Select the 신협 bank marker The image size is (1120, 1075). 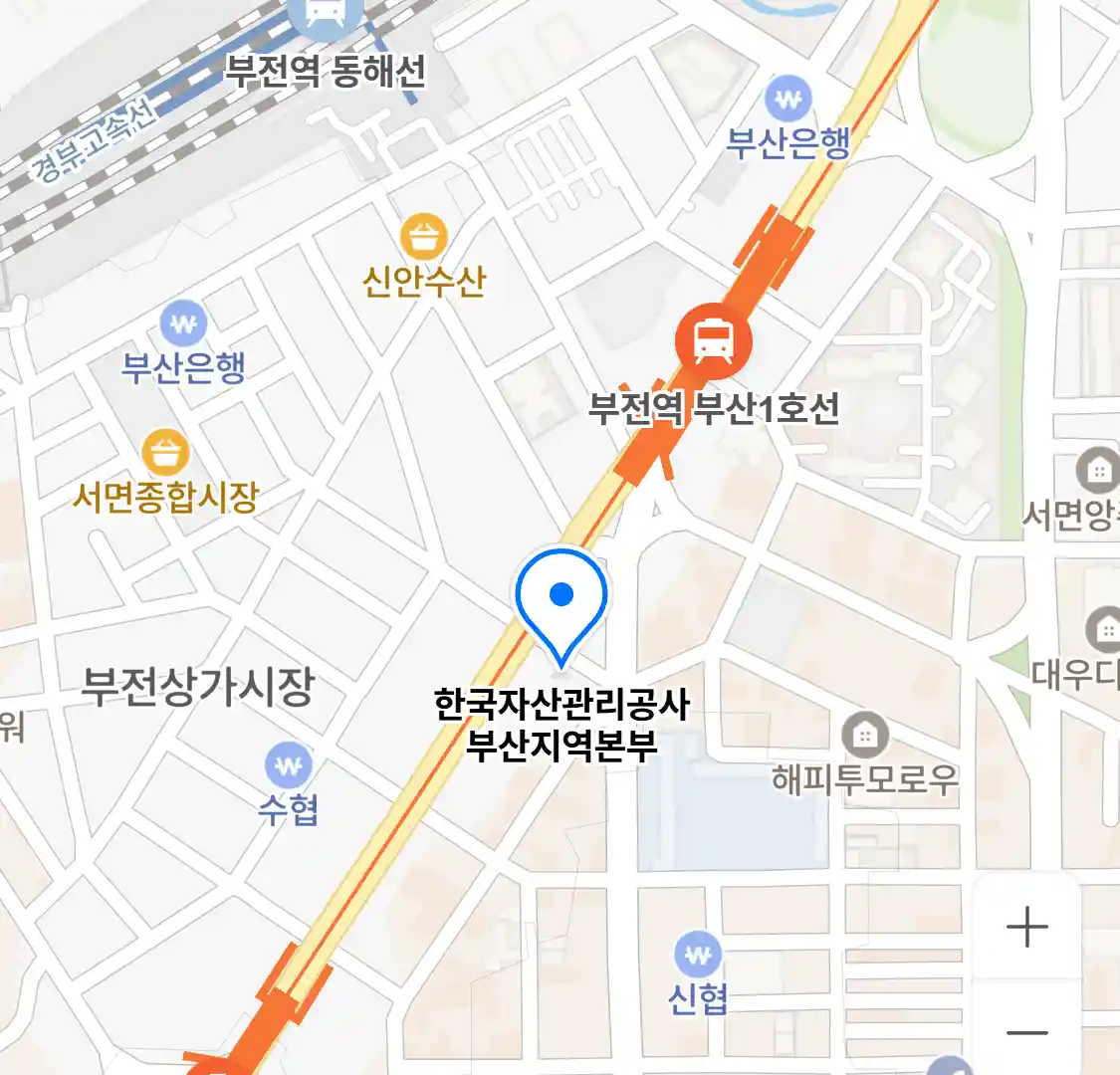pos(699,956)
